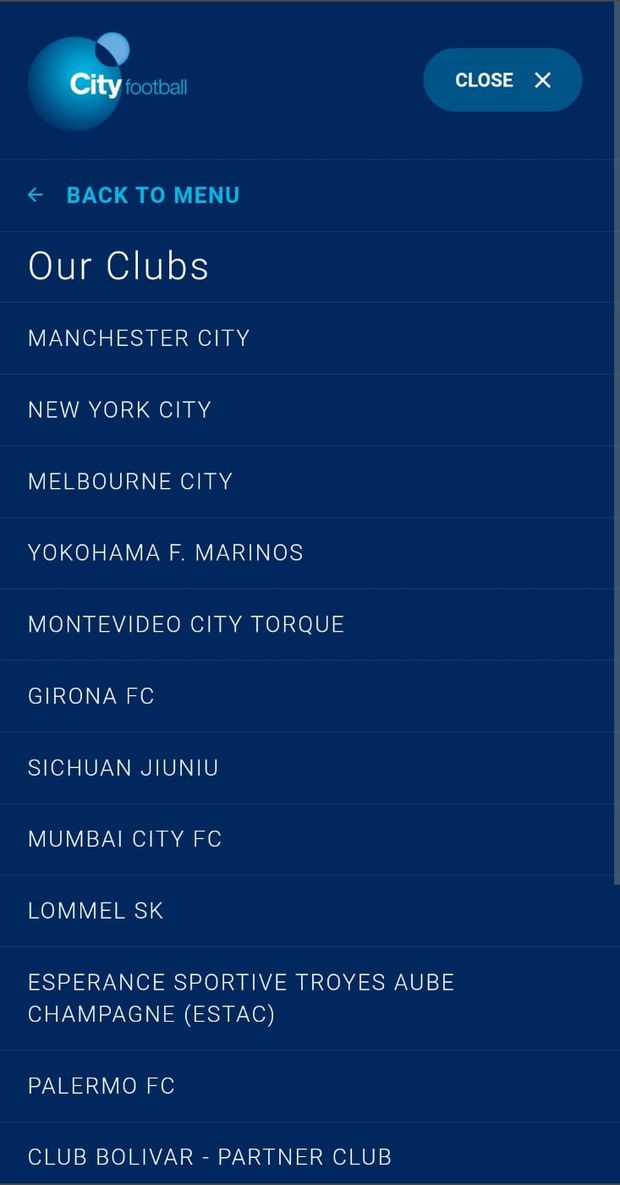Select New York City from clubs
The height and width of the screenshot is (1185, 620).
(120, 410)
